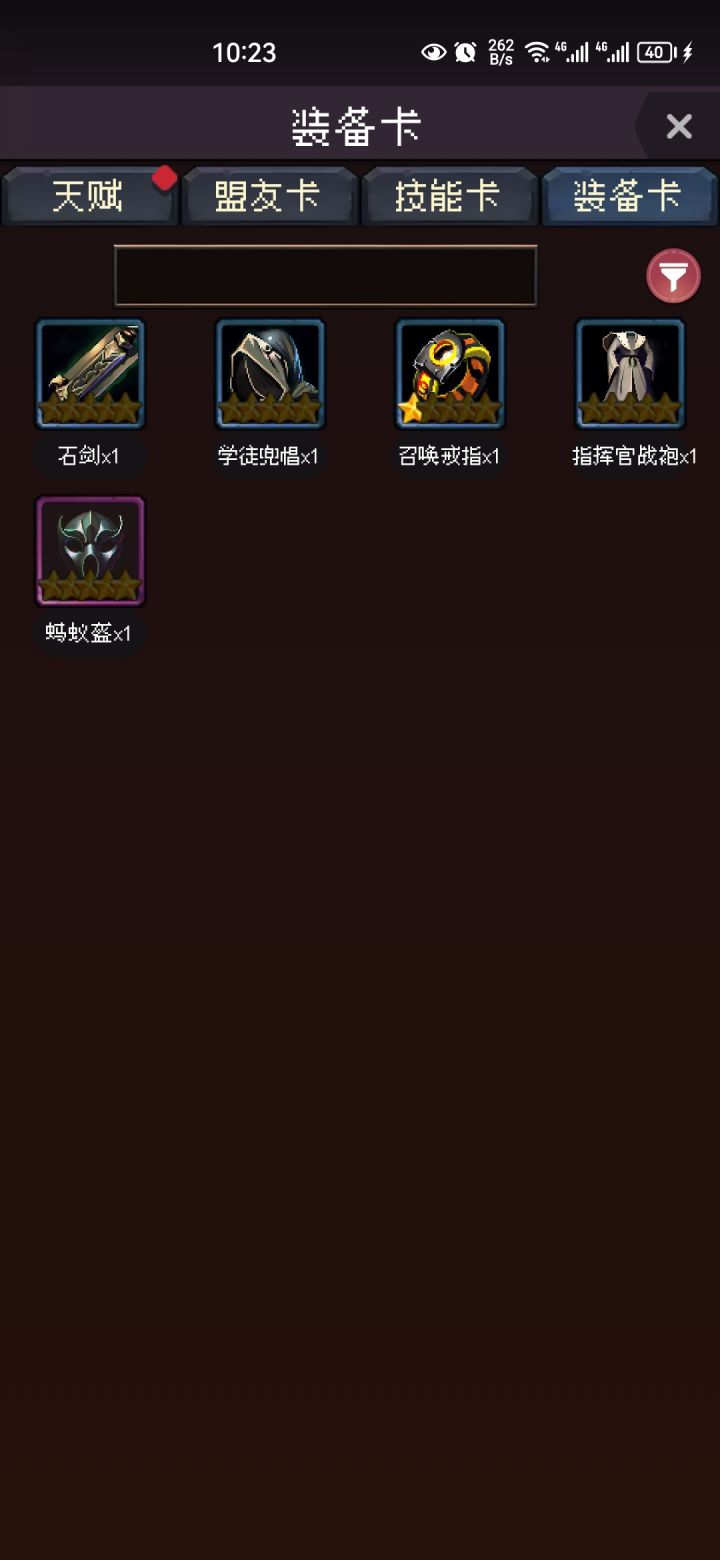Tap the eye icon in status bar
720x1560 pixels.
point(432,53)
